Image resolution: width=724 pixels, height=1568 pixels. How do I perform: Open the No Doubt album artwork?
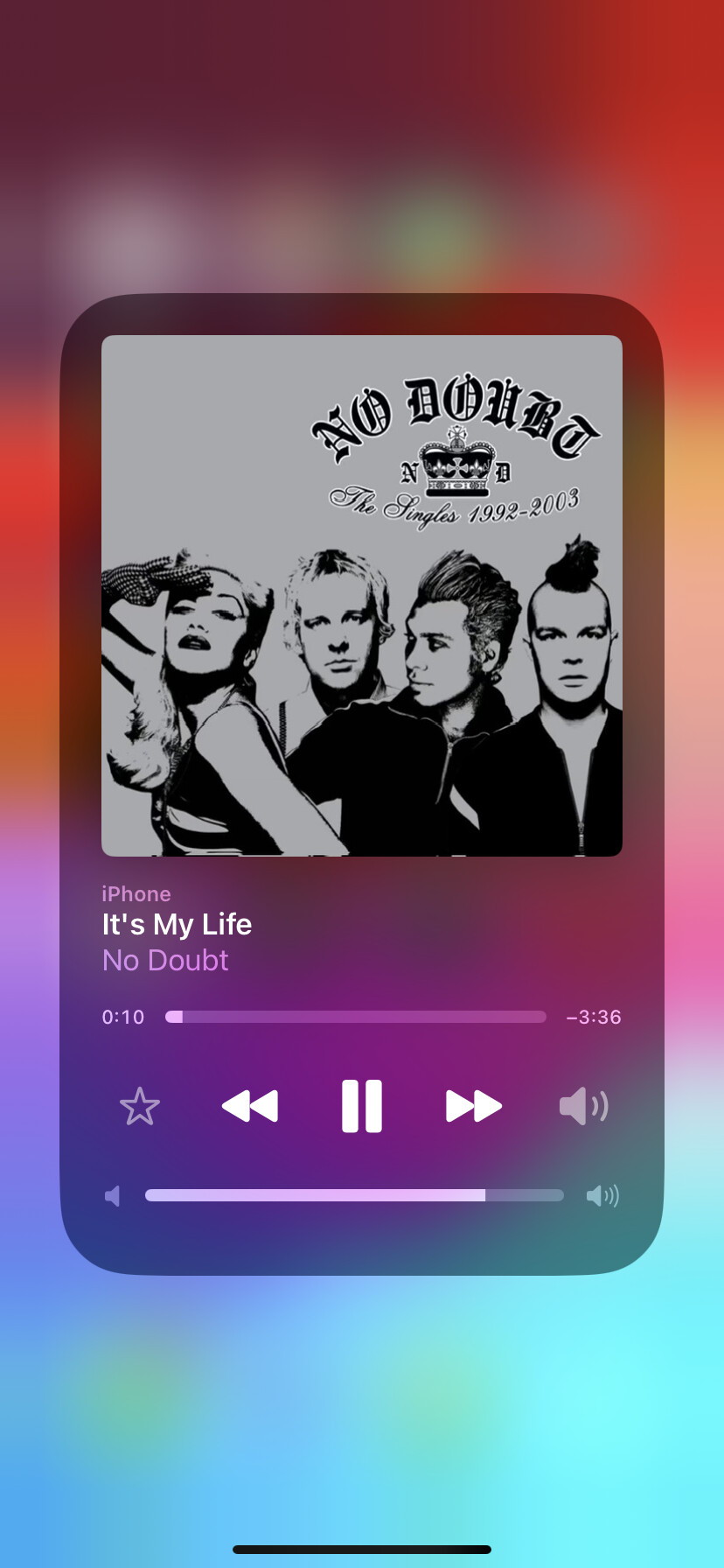tap(362, 595)
